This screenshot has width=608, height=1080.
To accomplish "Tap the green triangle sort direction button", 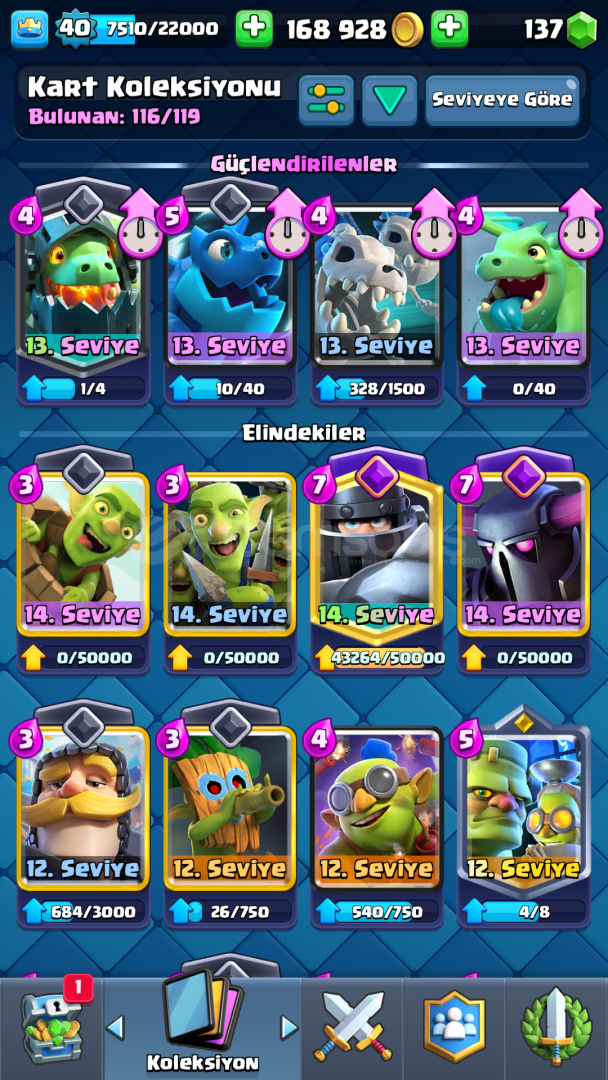I will click(x=389, y=100).
